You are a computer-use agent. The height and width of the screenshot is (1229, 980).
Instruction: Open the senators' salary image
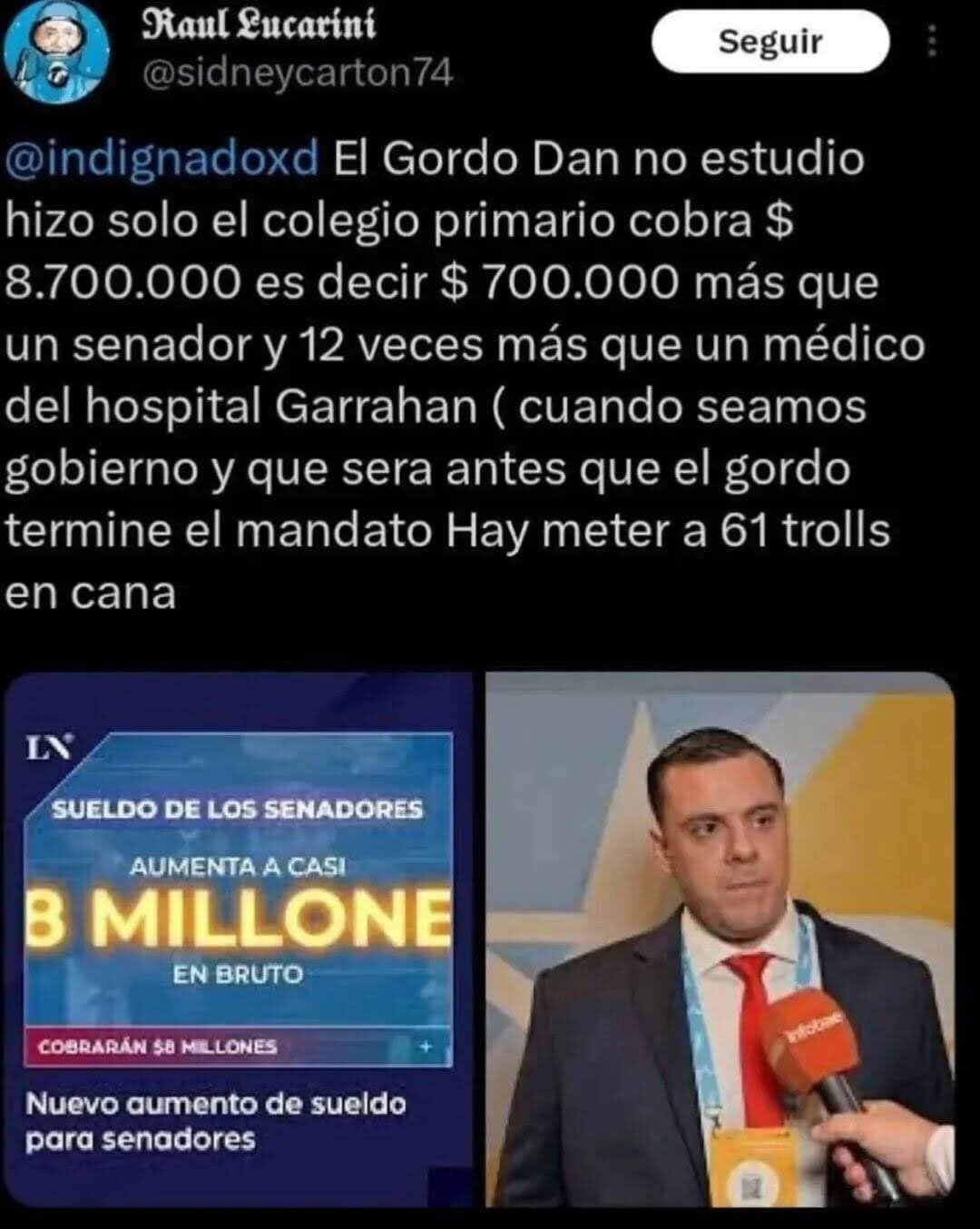pyautogui.click(x=239, y=939)
